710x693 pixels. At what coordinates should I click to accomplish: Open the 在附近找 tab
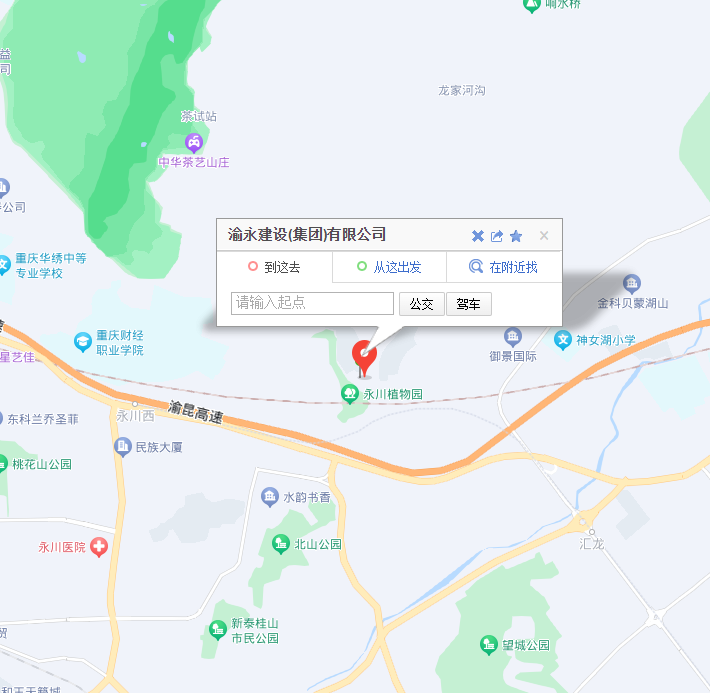504,267
